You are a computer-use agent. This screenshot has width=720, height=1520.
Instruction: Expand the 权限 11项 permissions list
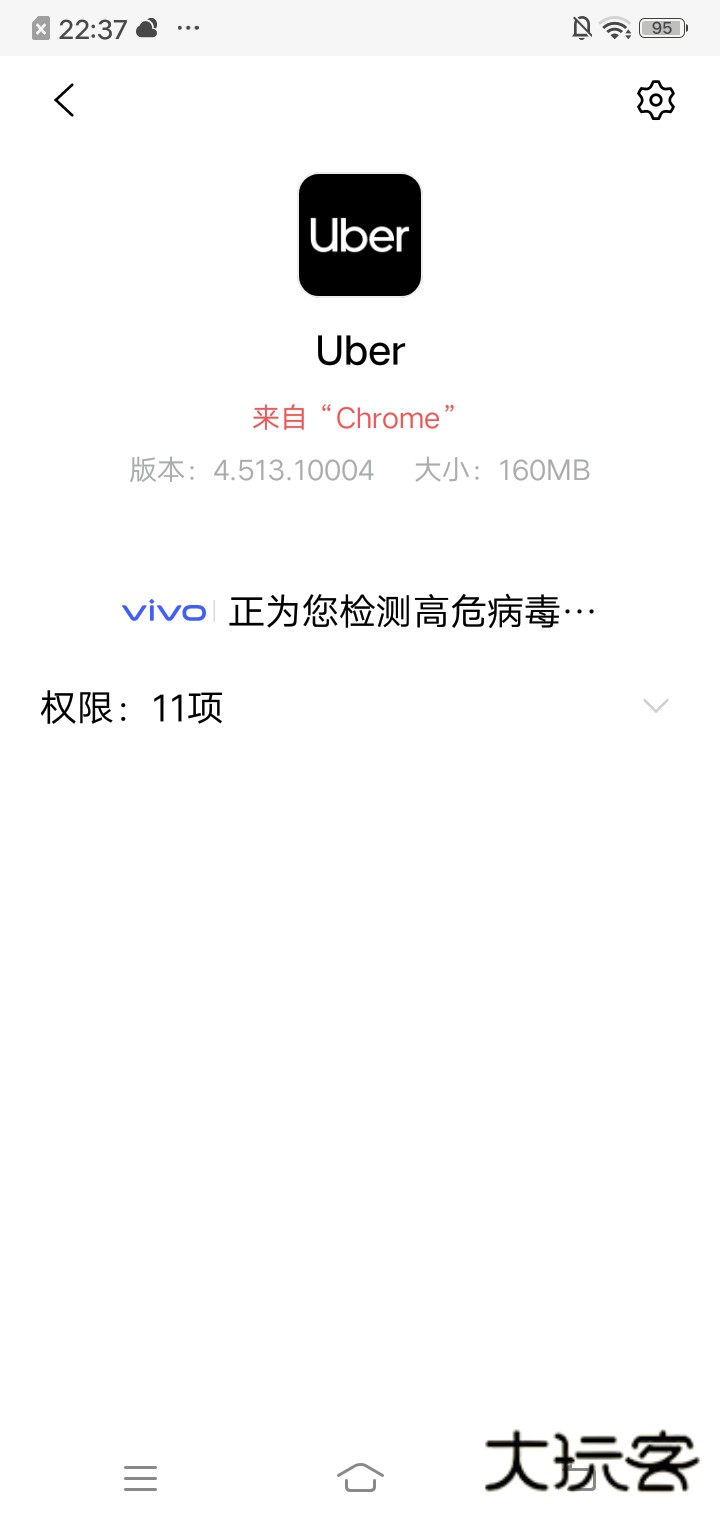(655, 706)
